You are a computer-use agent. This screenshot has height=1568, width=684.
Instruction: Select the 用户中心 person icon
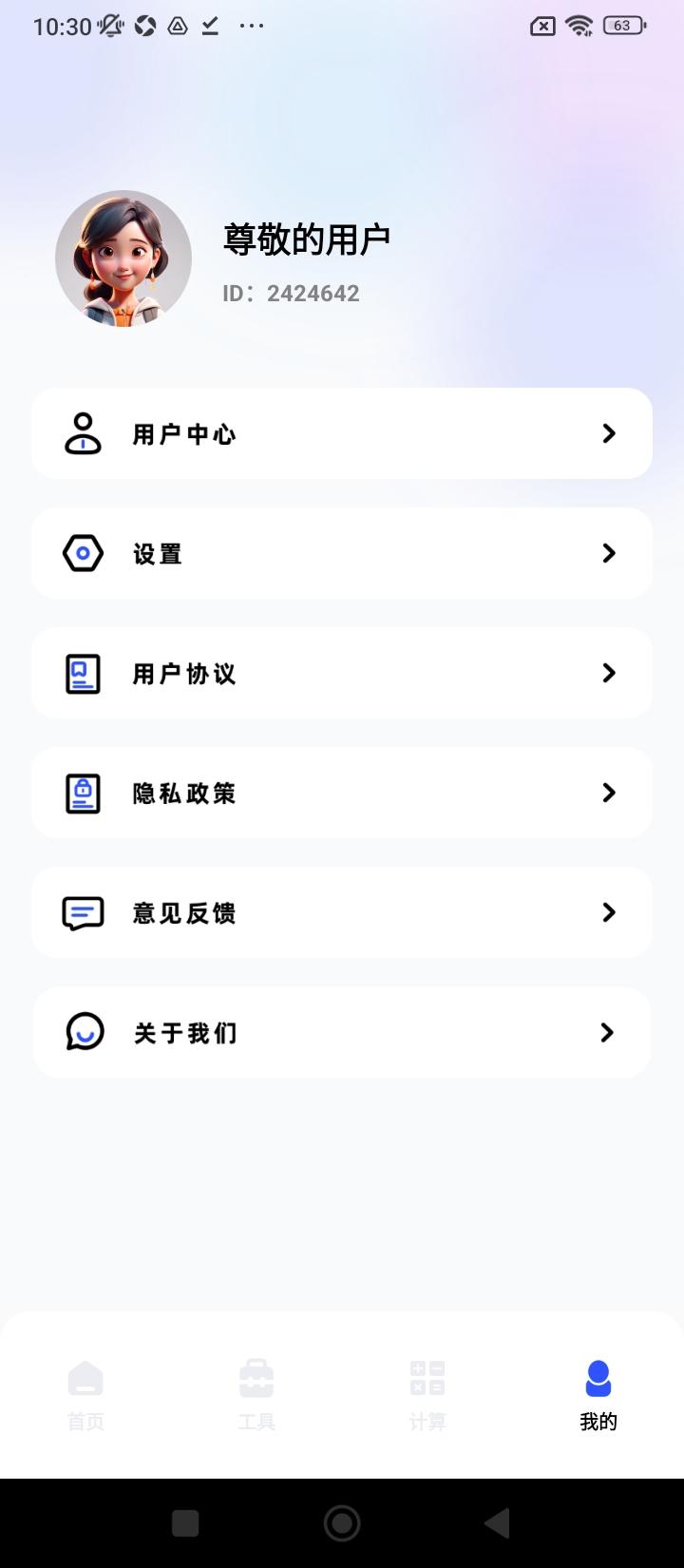coord(83,433)
